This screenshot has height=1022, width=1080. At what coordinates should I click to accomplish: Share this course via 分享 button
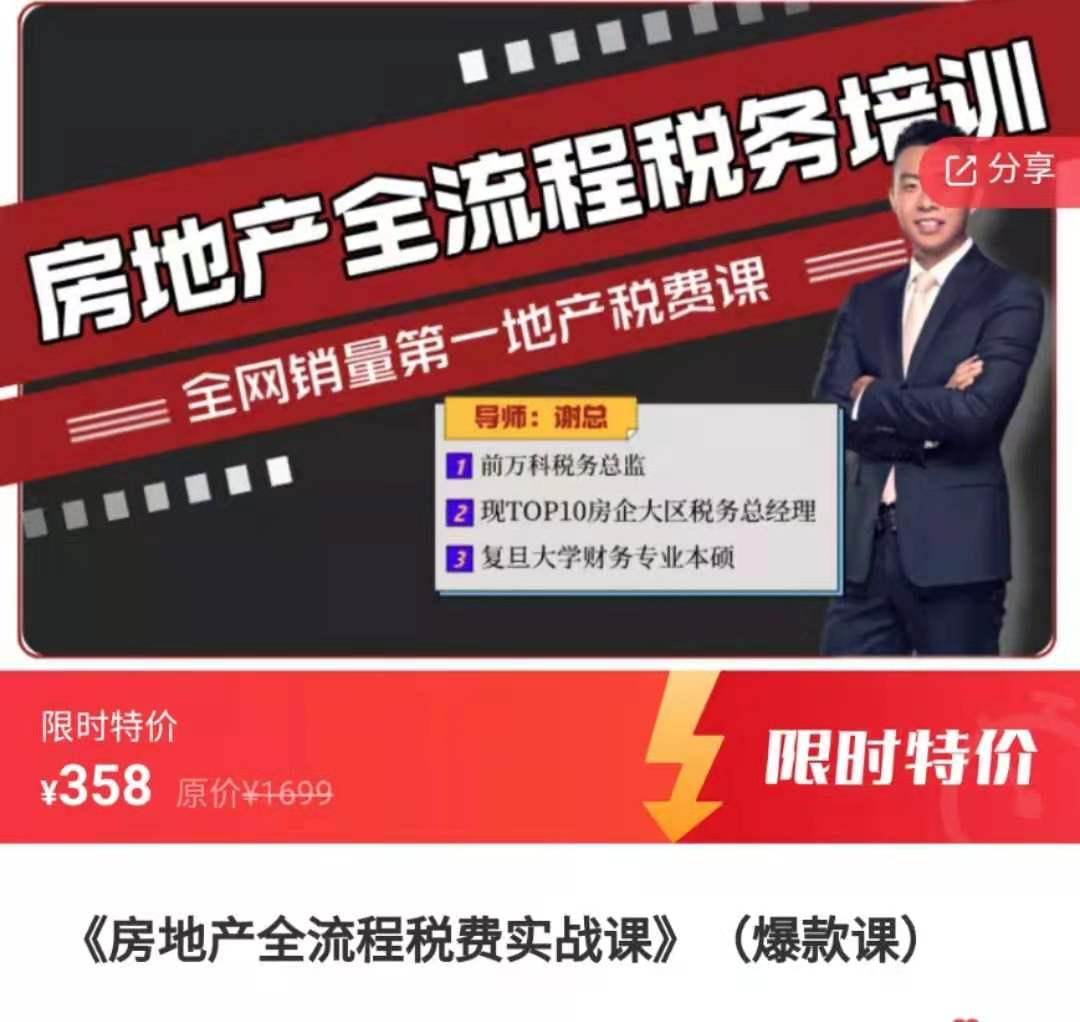(1000, 171)
